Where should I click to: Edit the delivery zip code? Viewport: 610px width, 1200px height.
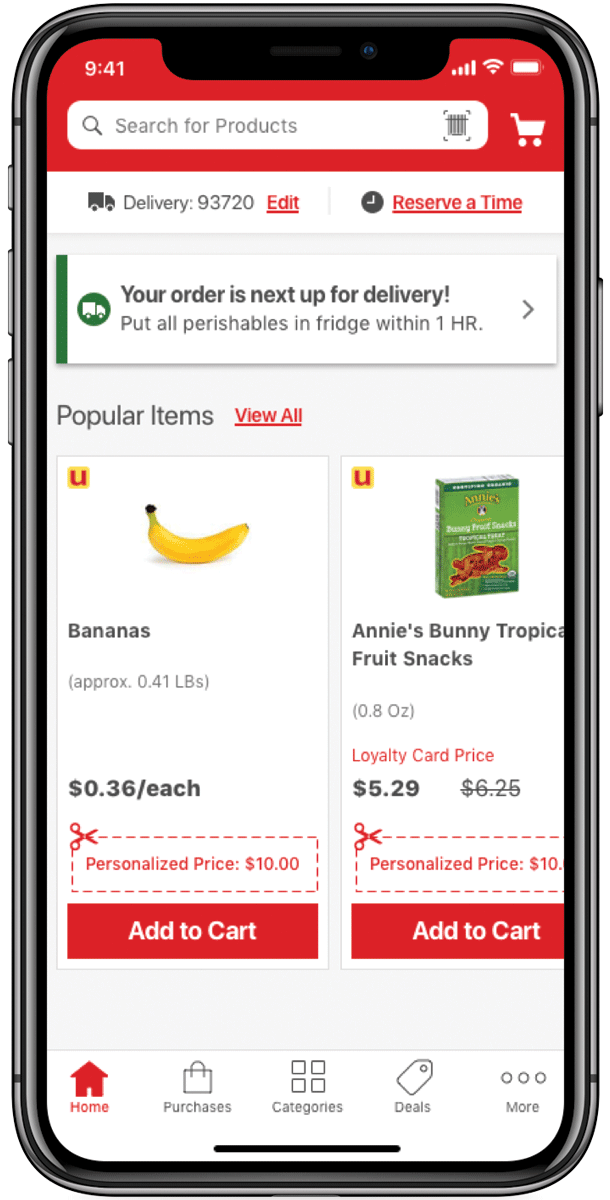click(283, 203)
